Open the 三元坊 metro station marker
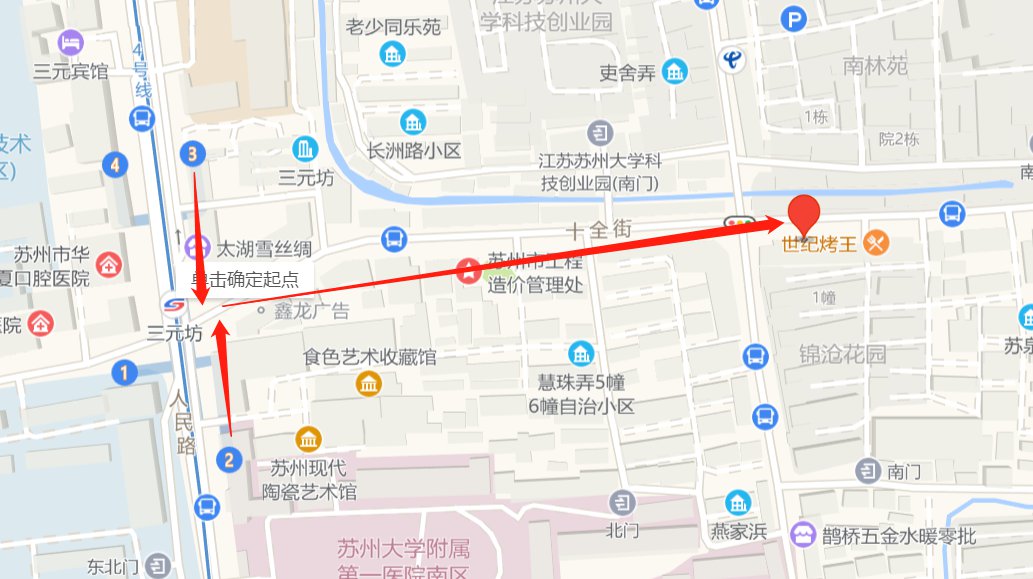The image size is (1033, 579). (174, 303)
